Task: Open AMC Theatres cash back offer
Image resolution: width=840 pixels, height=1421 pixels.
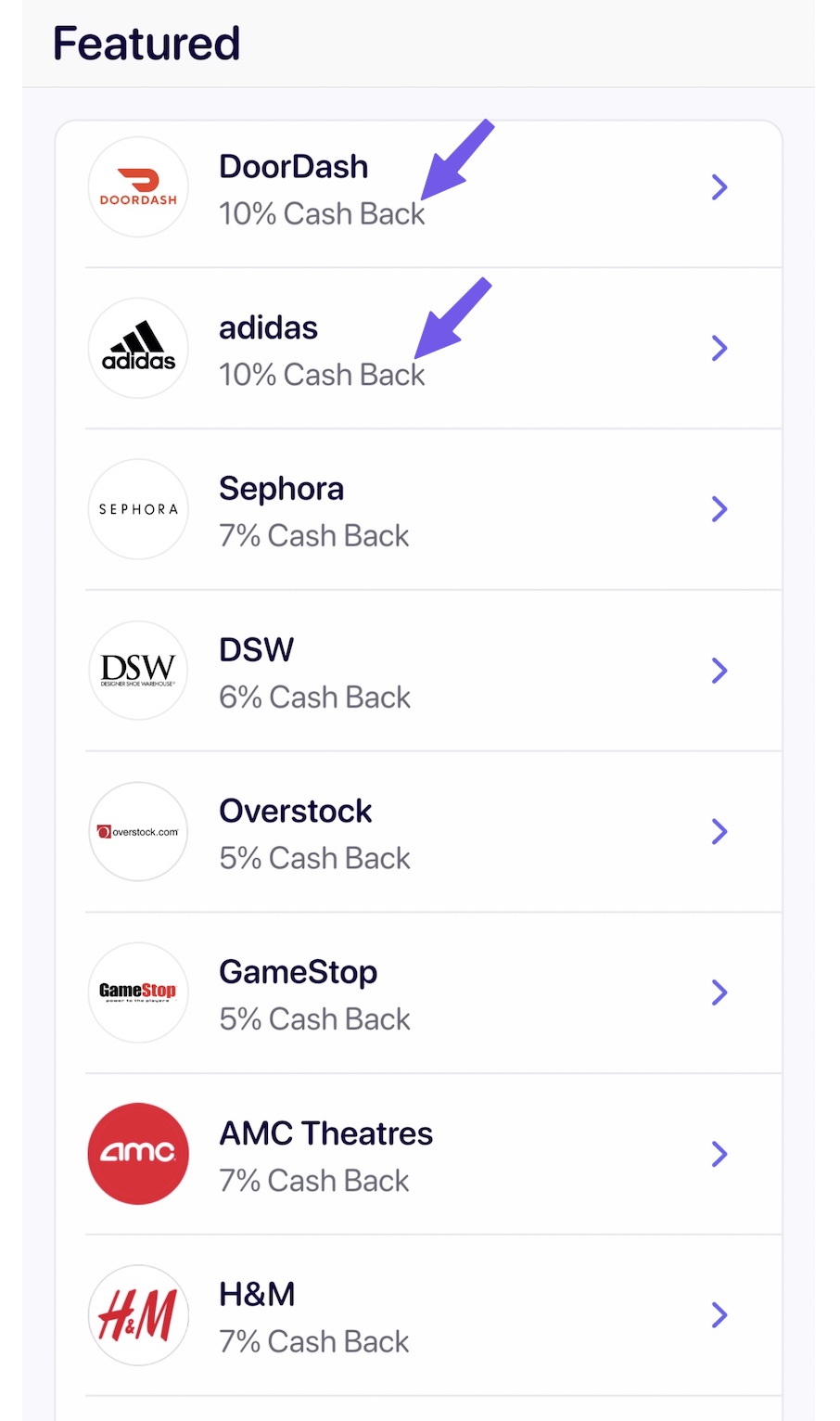Action: (x=417, y=1155)
